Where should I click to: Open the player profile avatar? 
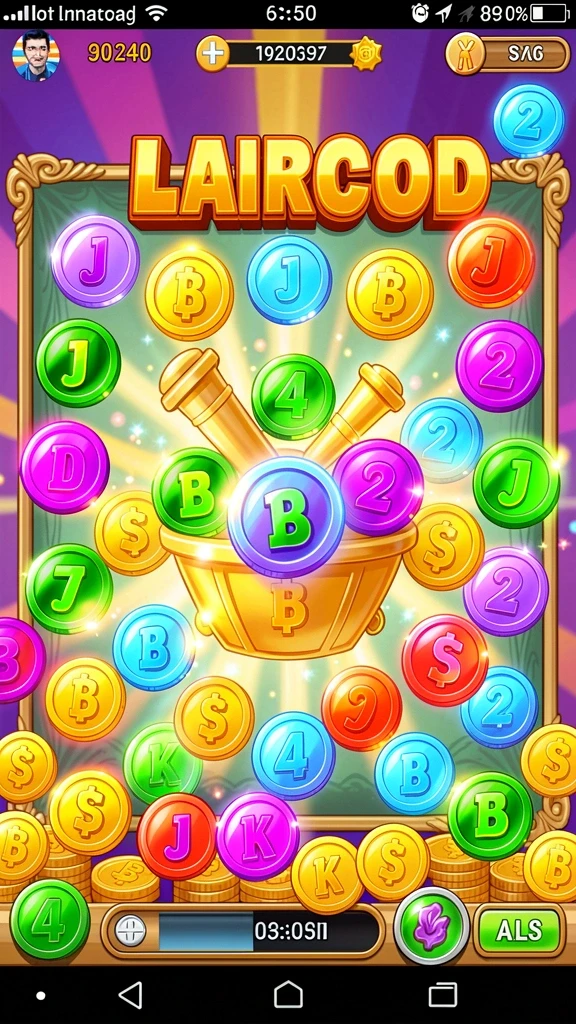[36, 55]
